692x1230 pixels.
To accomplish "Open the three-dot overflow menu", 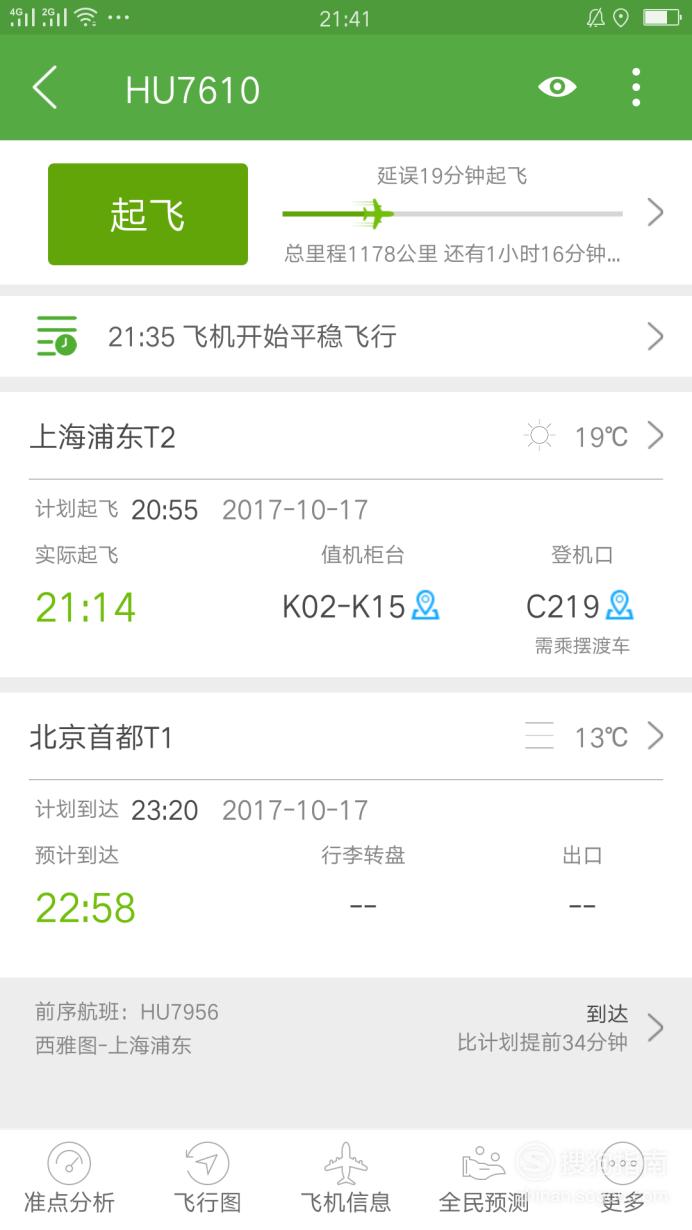I will point(636,88).
